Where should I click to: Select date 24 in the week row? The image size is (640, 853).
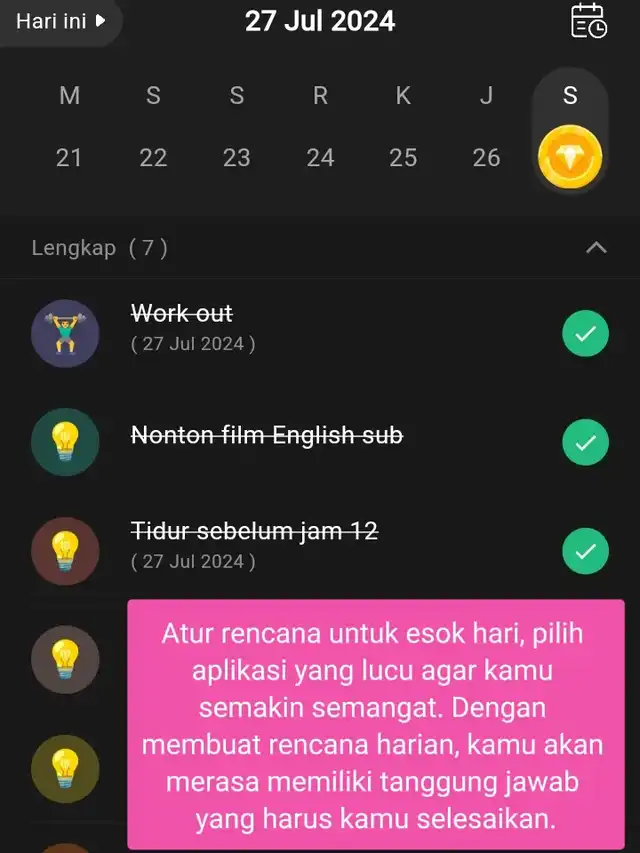pos(320,157)
